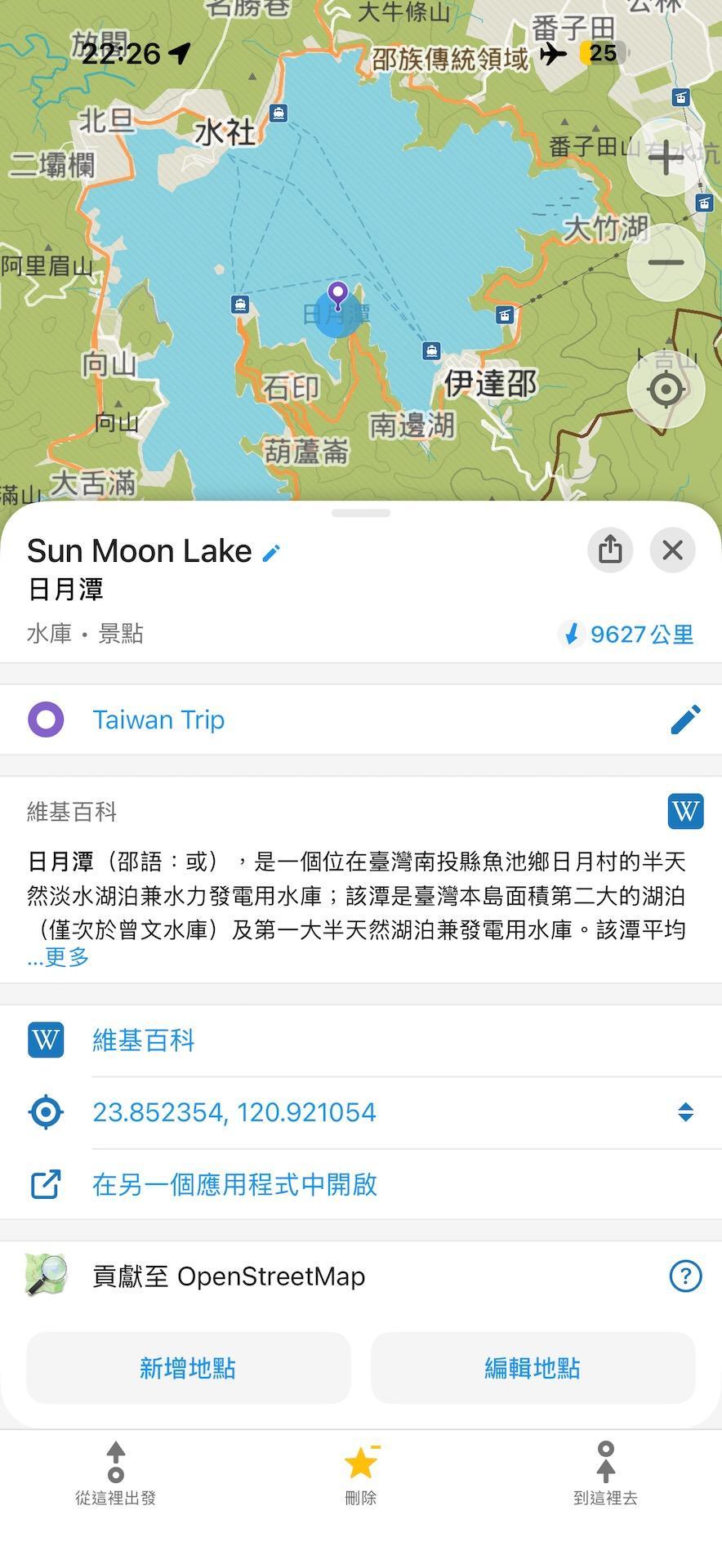Open the Wikipedia article via the W icon
The image size is (722, 1568).
click(x=685, y=811)
